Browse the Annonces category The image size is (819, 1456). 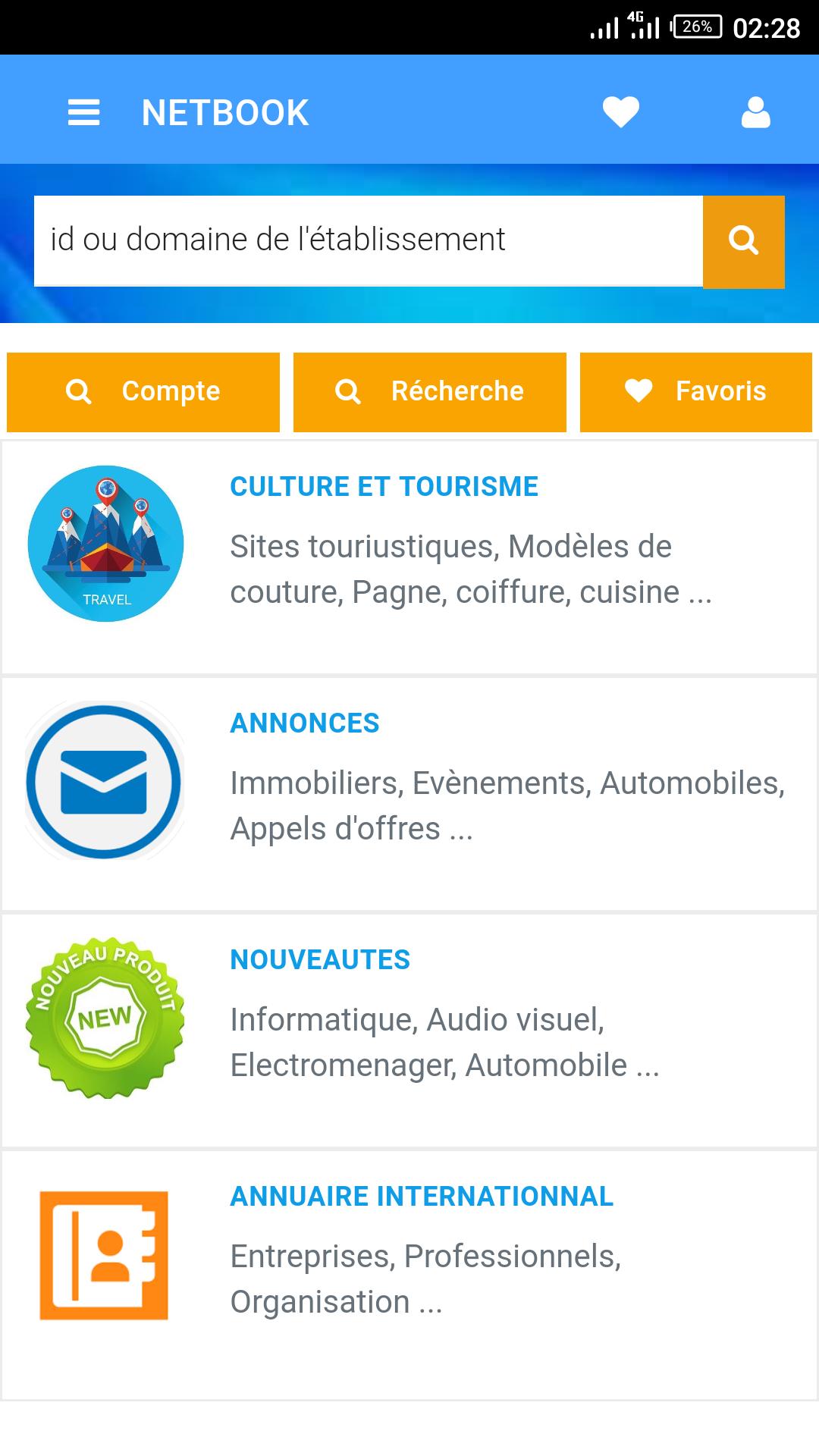409,794
